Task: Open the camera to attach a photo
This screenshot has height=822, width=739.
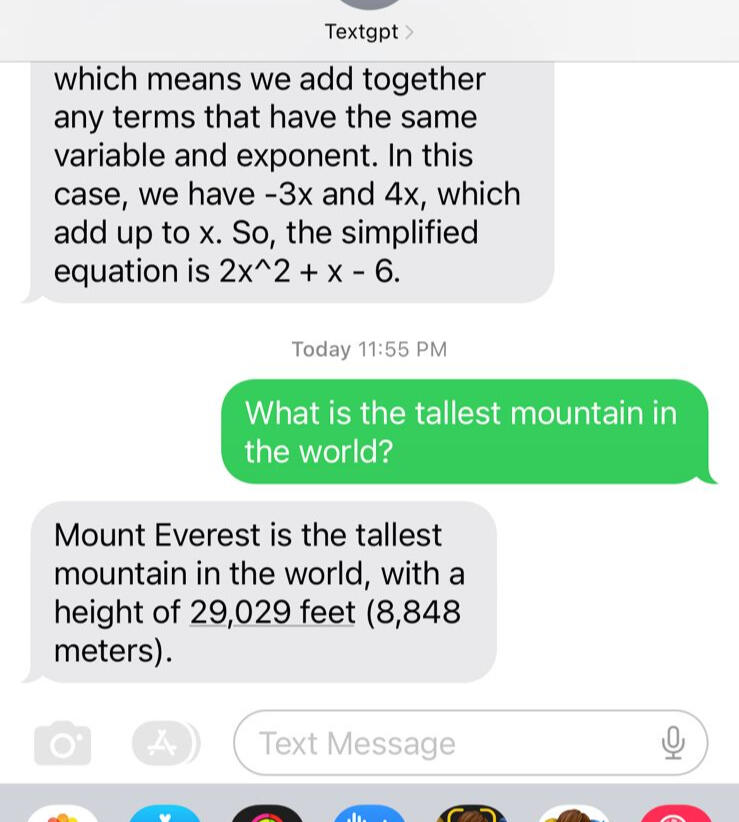Action: pyautogui.click(x=62, y=744)
